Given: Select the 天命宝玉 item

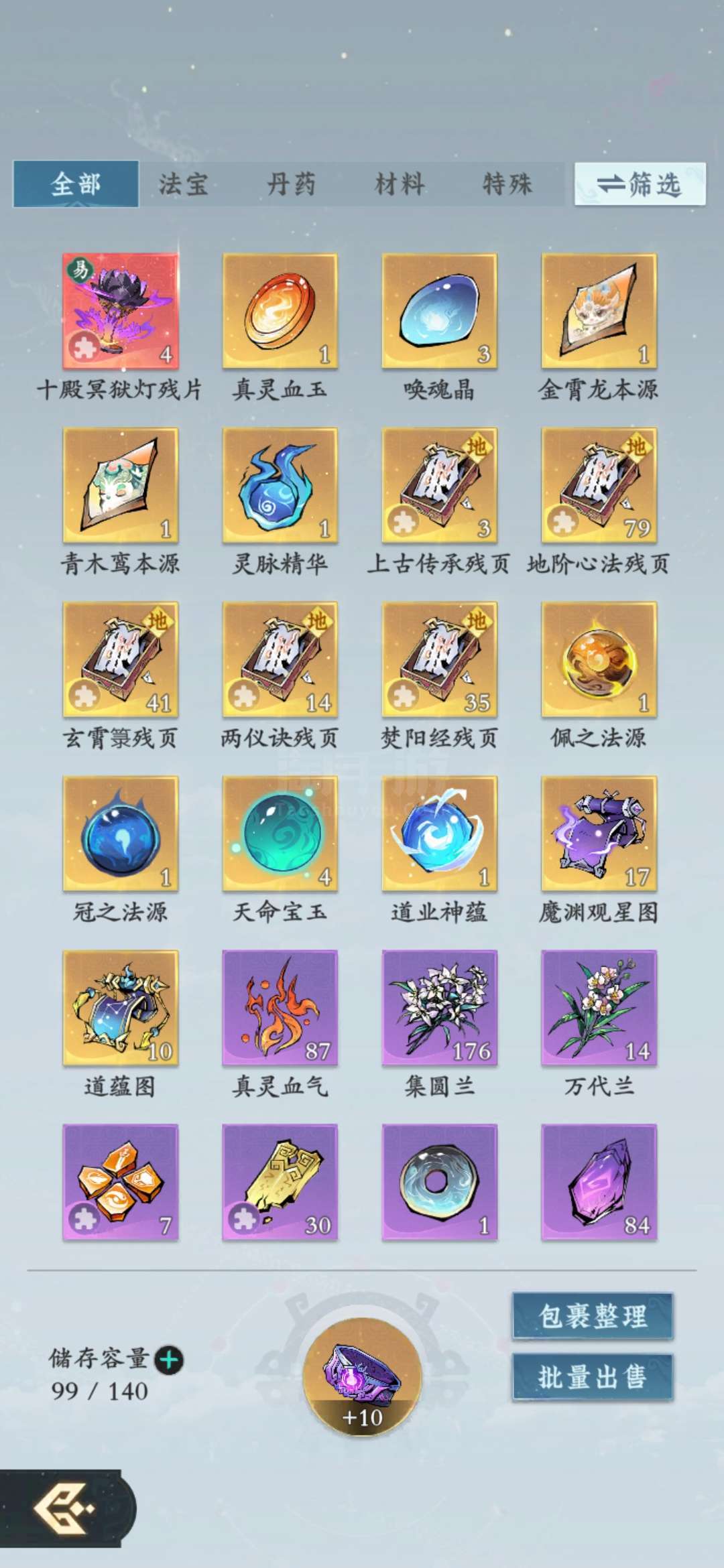Looking at the screenshot, I should pos(280,834).
